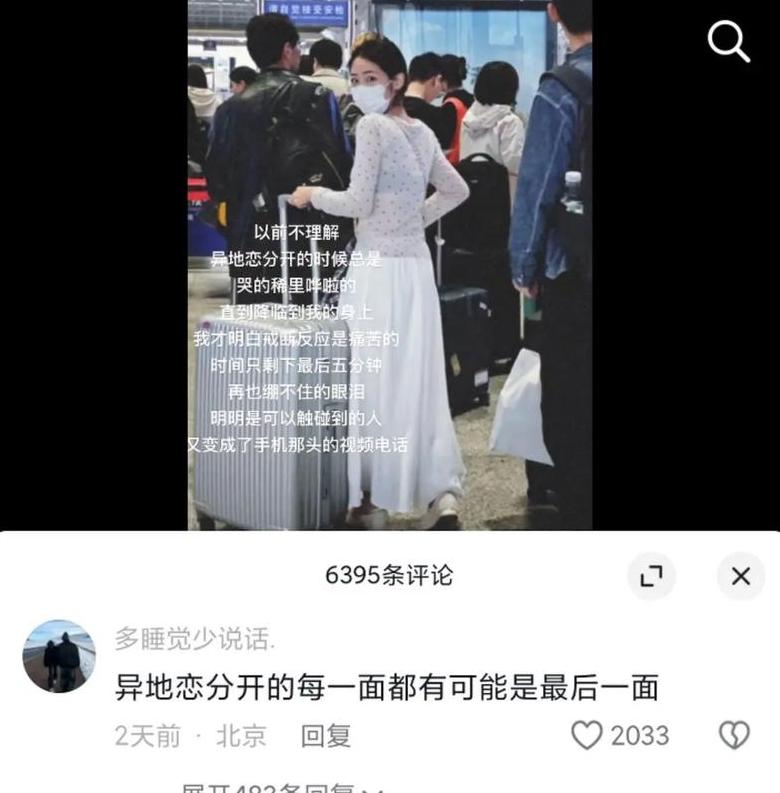Tap 回复 to reply to the comment
This screenshot has height=793, width=780.
tap(326, 736)
